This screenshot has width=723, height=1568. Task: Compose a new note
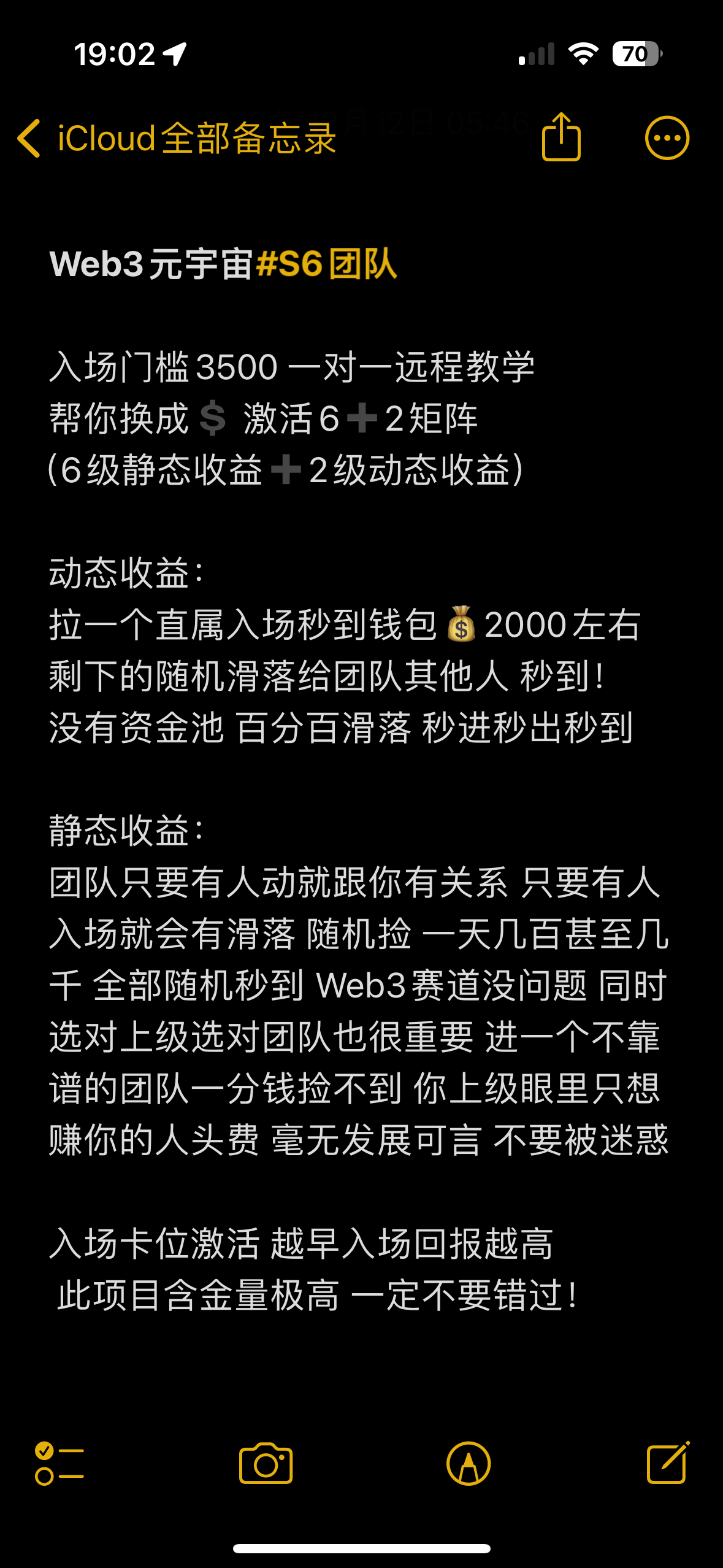(668, 1463)
